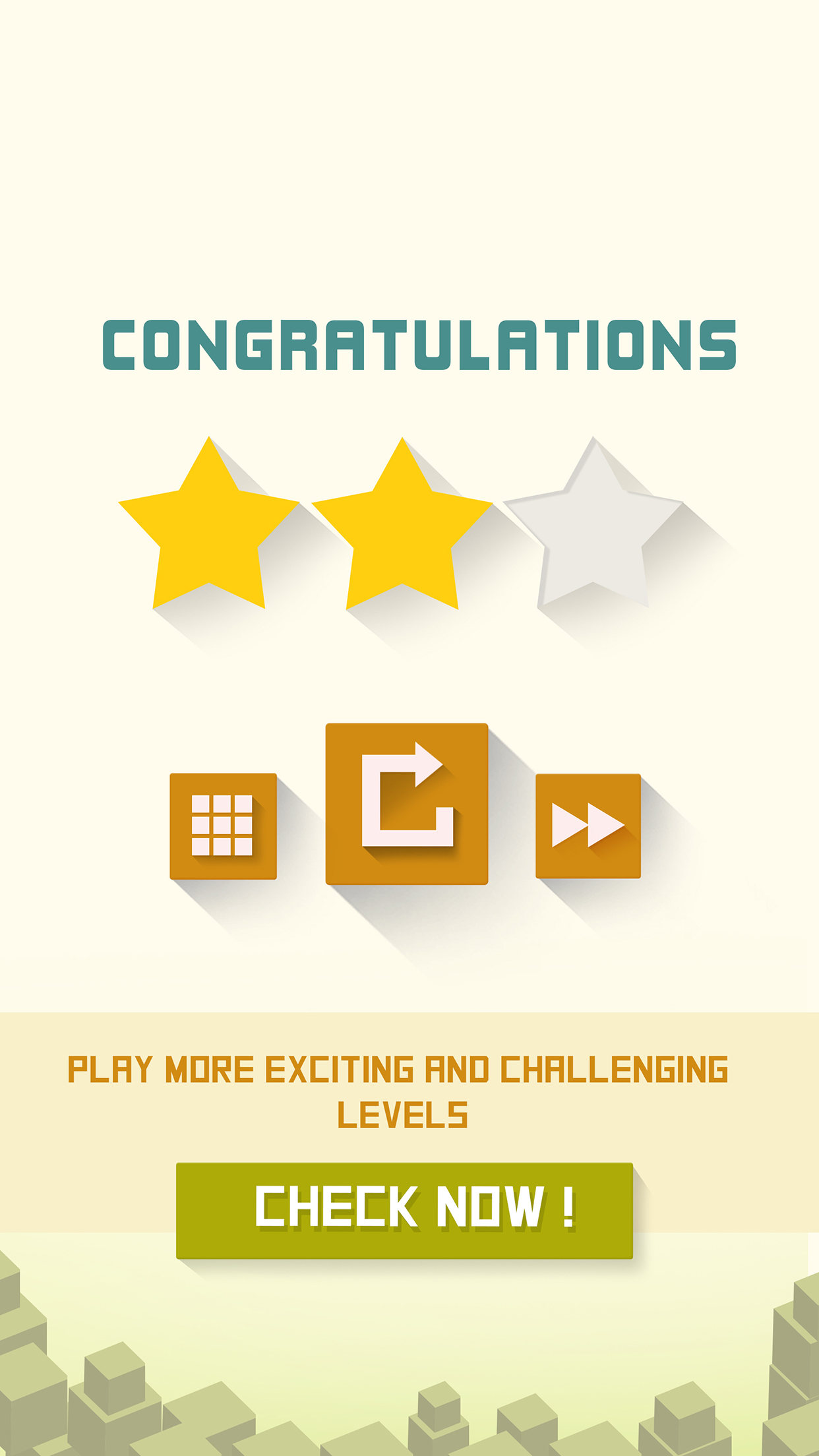This screenshot has height=1456, width=819.
Task: Replay the level with the restart button
Action: (x=407, y=803)
